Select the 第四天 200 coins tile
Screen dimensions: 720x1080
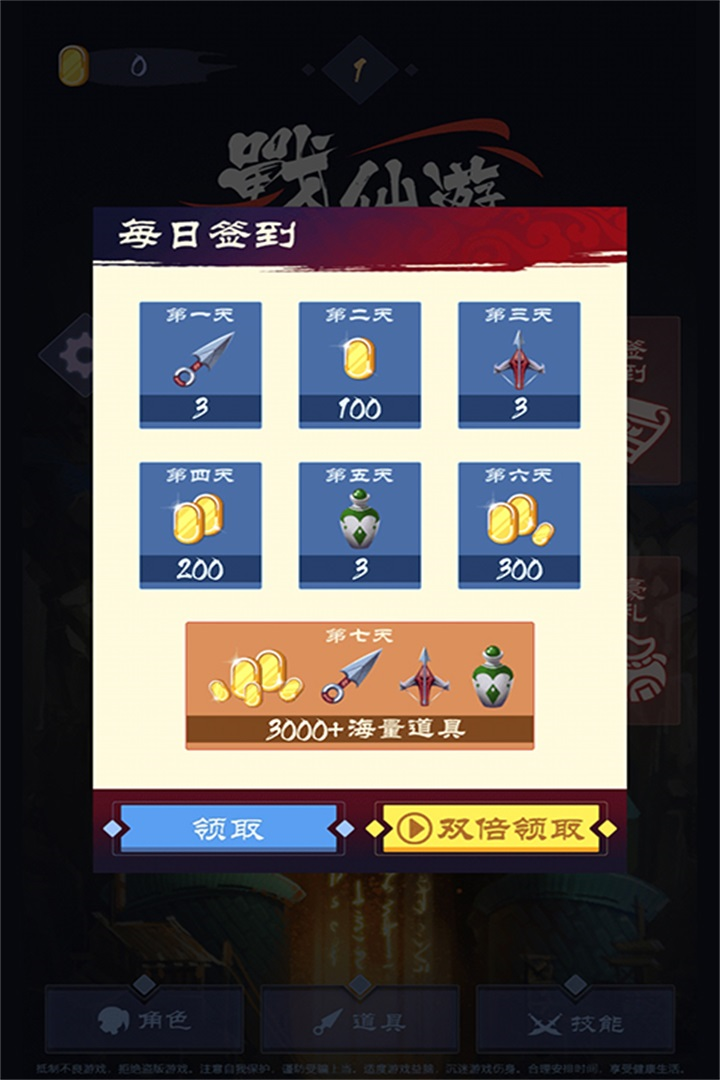point(200,525)
